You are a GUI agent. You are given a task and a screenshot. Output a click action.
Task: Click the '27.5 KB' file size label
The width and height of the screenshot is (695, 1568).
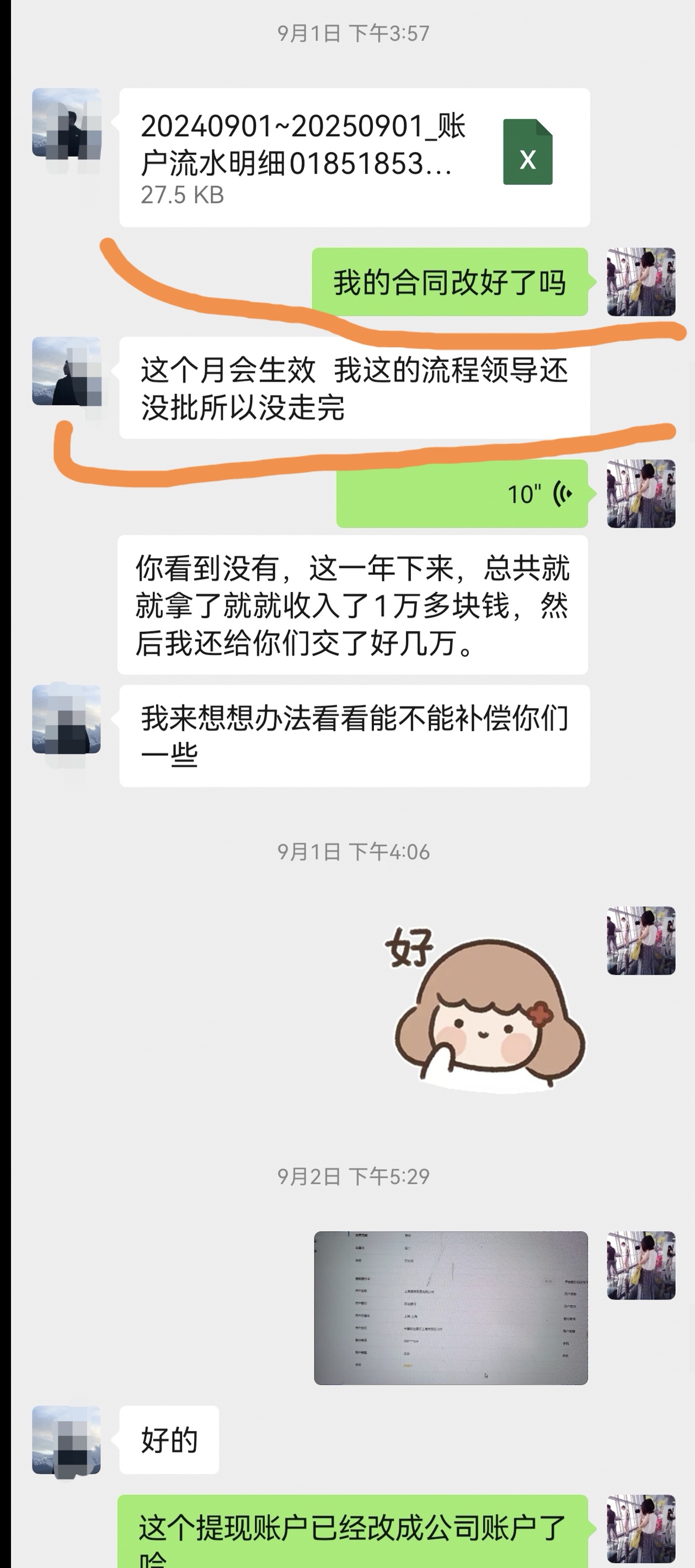[181, 195]
